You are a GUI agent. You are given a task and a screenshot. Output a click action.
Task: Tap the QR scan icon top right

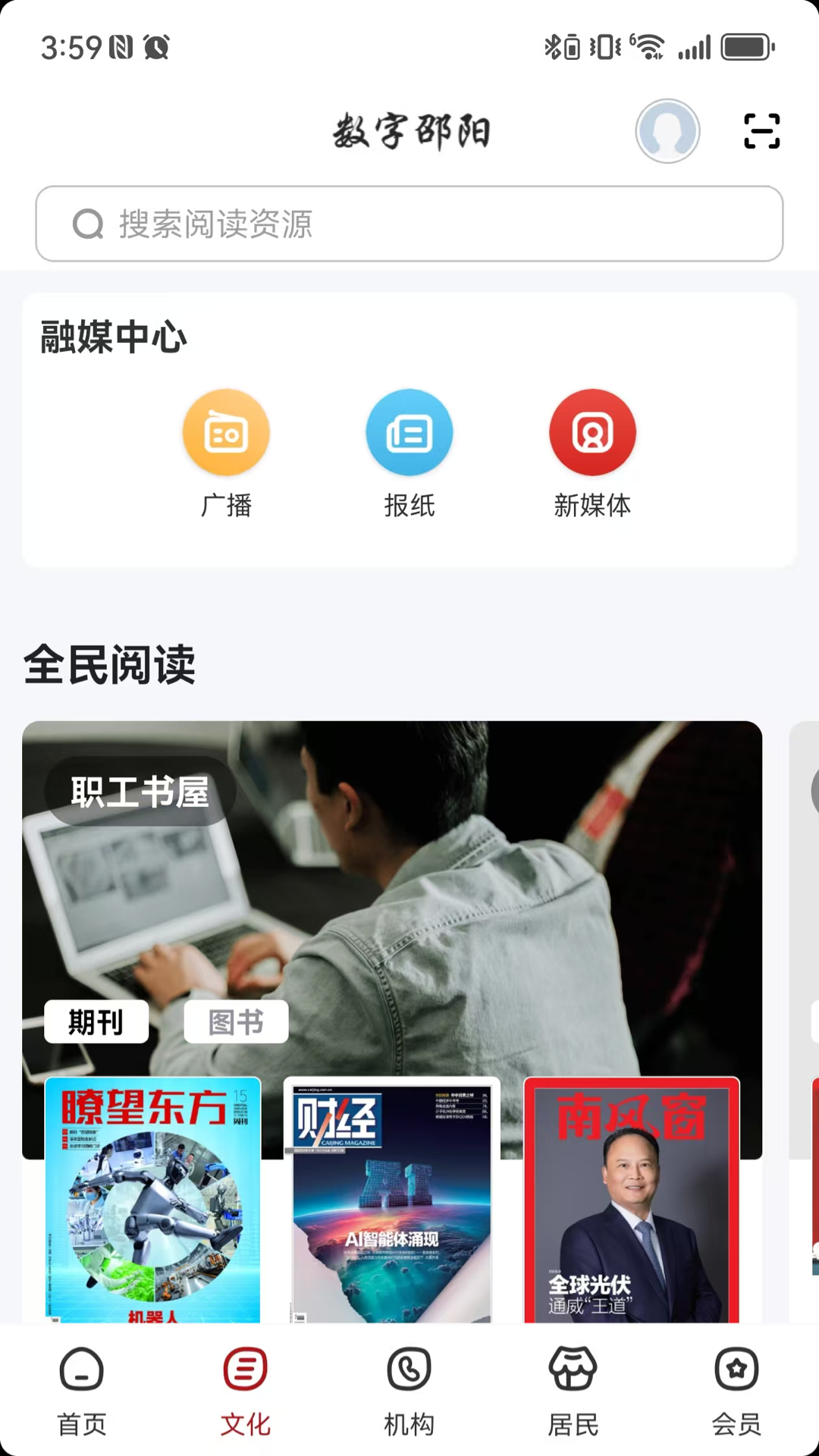point(761,130)
